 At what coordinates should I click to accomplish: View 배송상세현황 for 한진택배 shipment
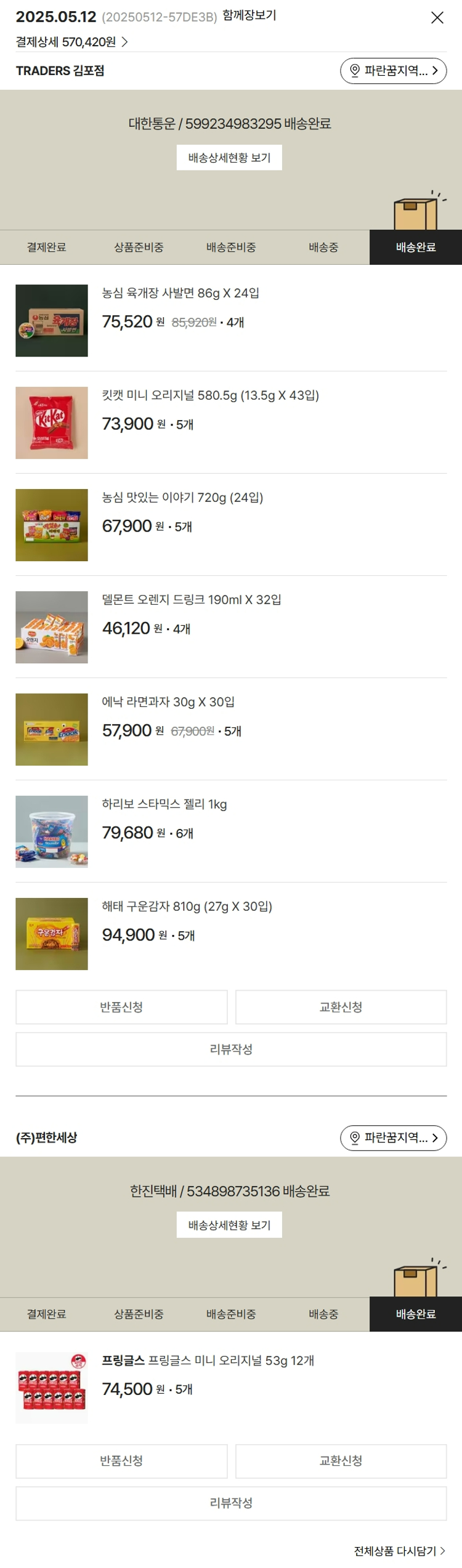tap(229, 1225)
